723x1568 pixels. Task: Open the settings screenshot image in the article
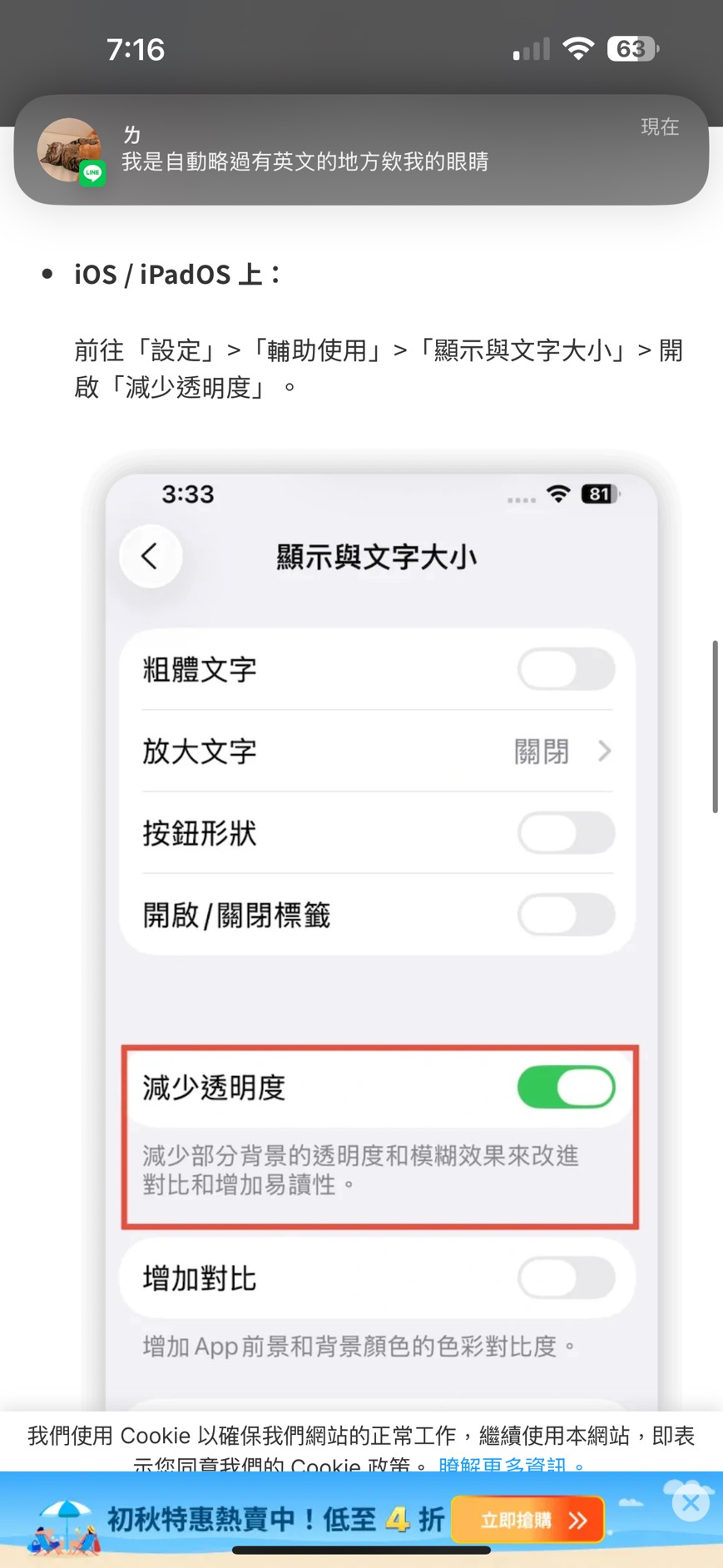(380, 915)
